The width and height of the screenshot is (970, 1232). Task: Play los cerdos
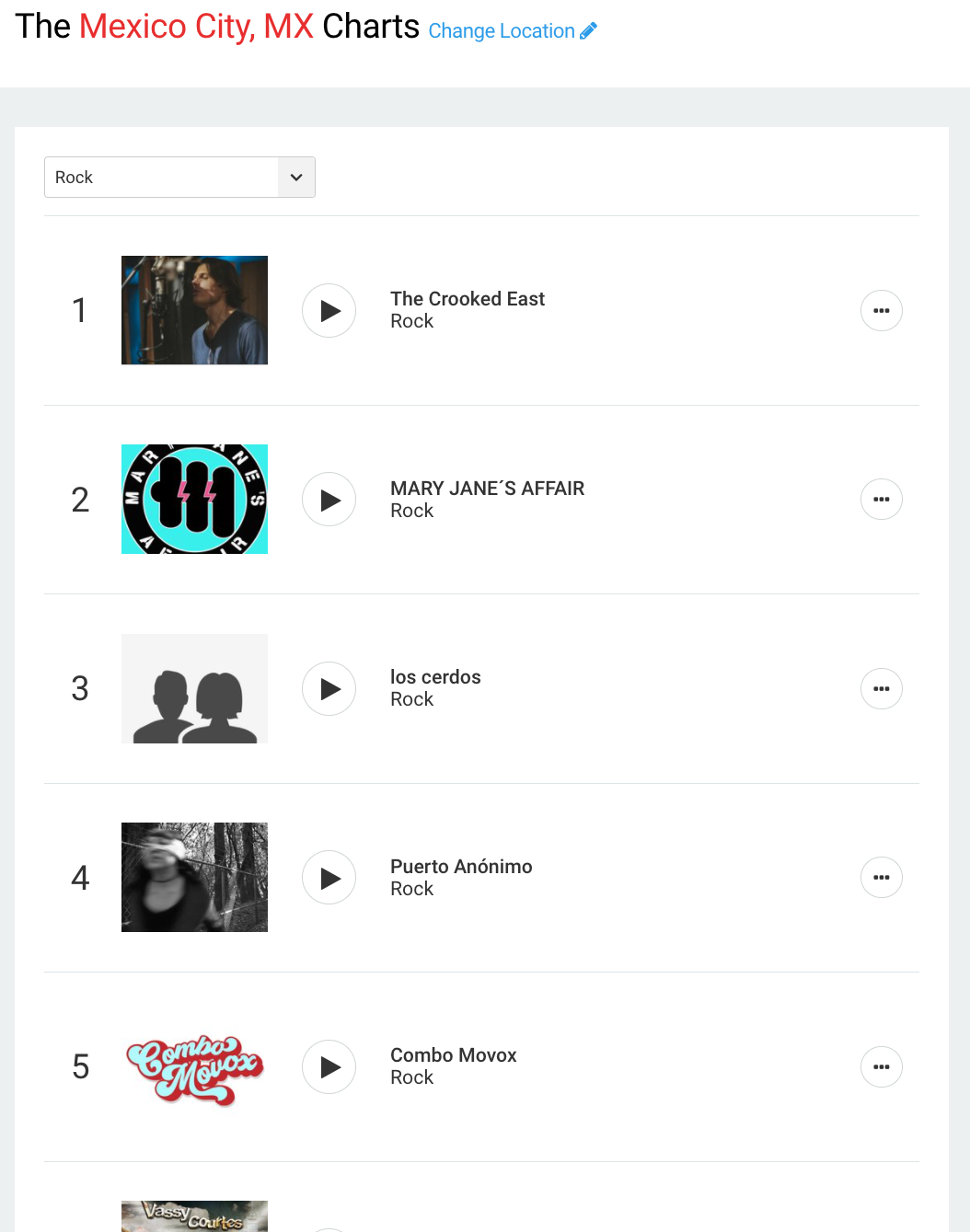click(329, 689)
